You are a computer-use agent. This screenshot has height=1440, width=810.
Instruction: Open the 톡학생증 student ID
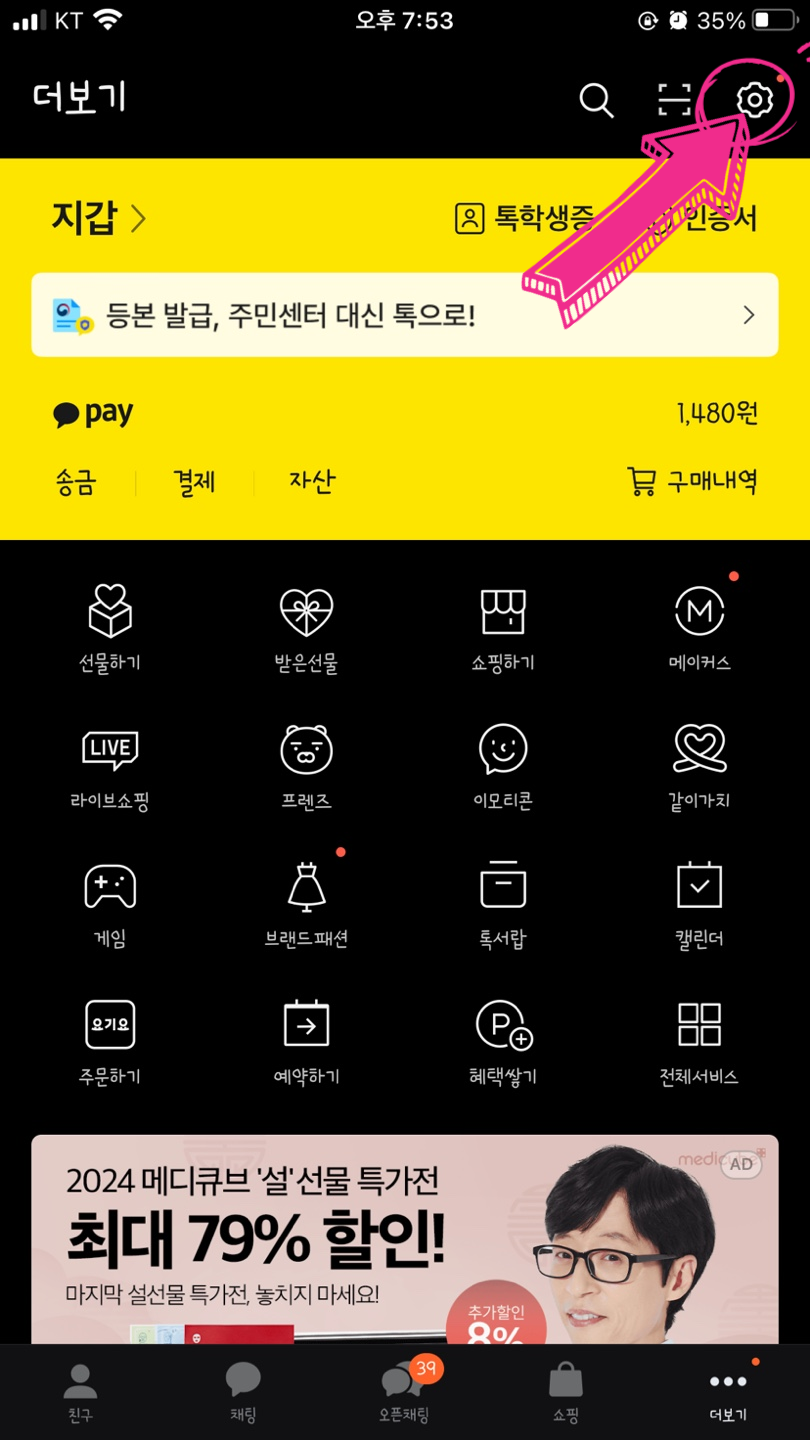(x=524, y=218)
